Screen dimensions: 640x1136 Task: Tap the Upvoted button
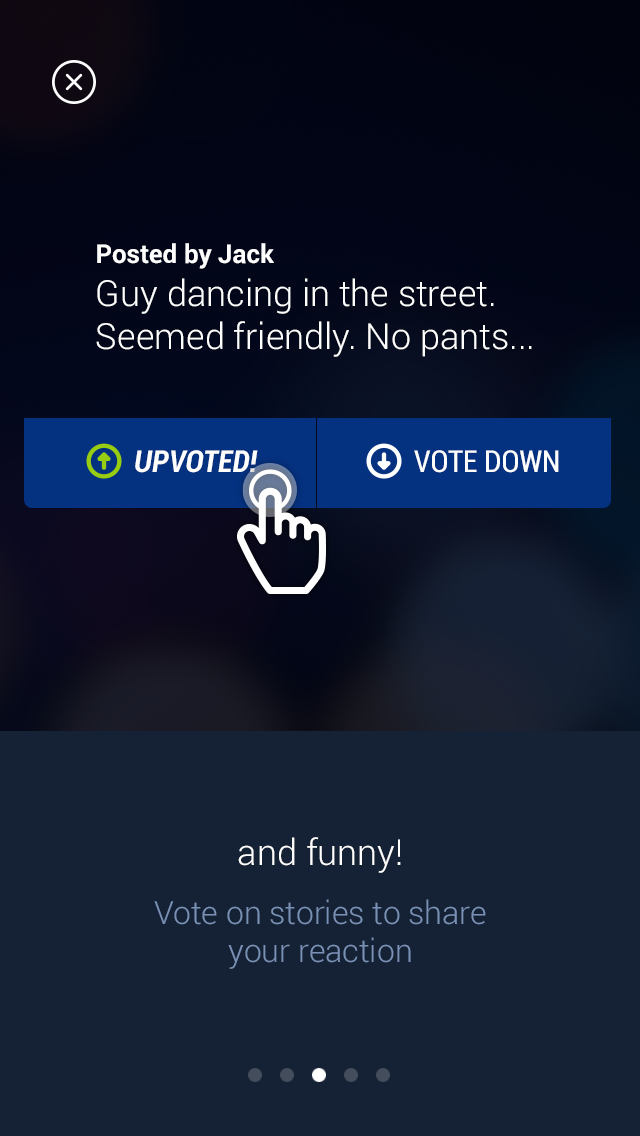[x=170, y=462]
